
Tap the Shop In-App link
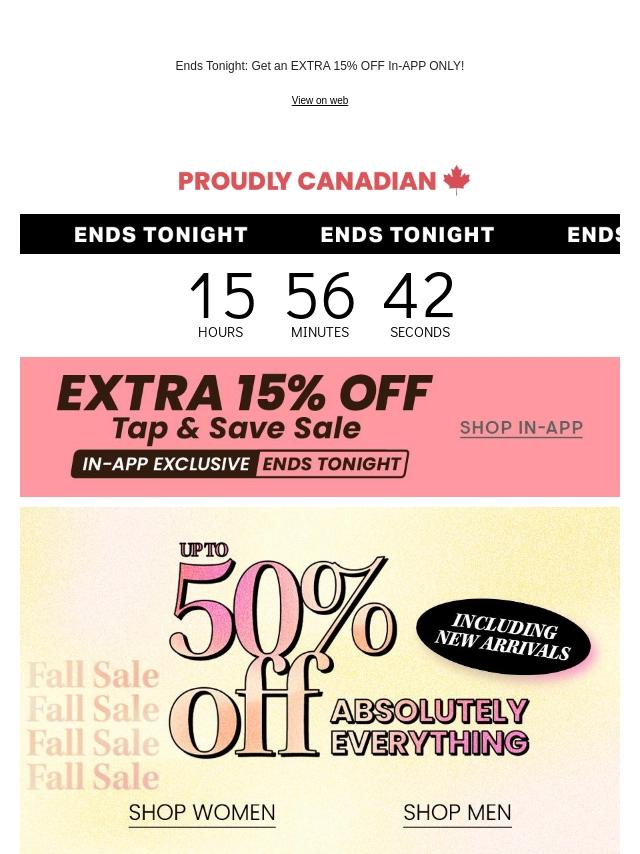click(x=521, y=428)
